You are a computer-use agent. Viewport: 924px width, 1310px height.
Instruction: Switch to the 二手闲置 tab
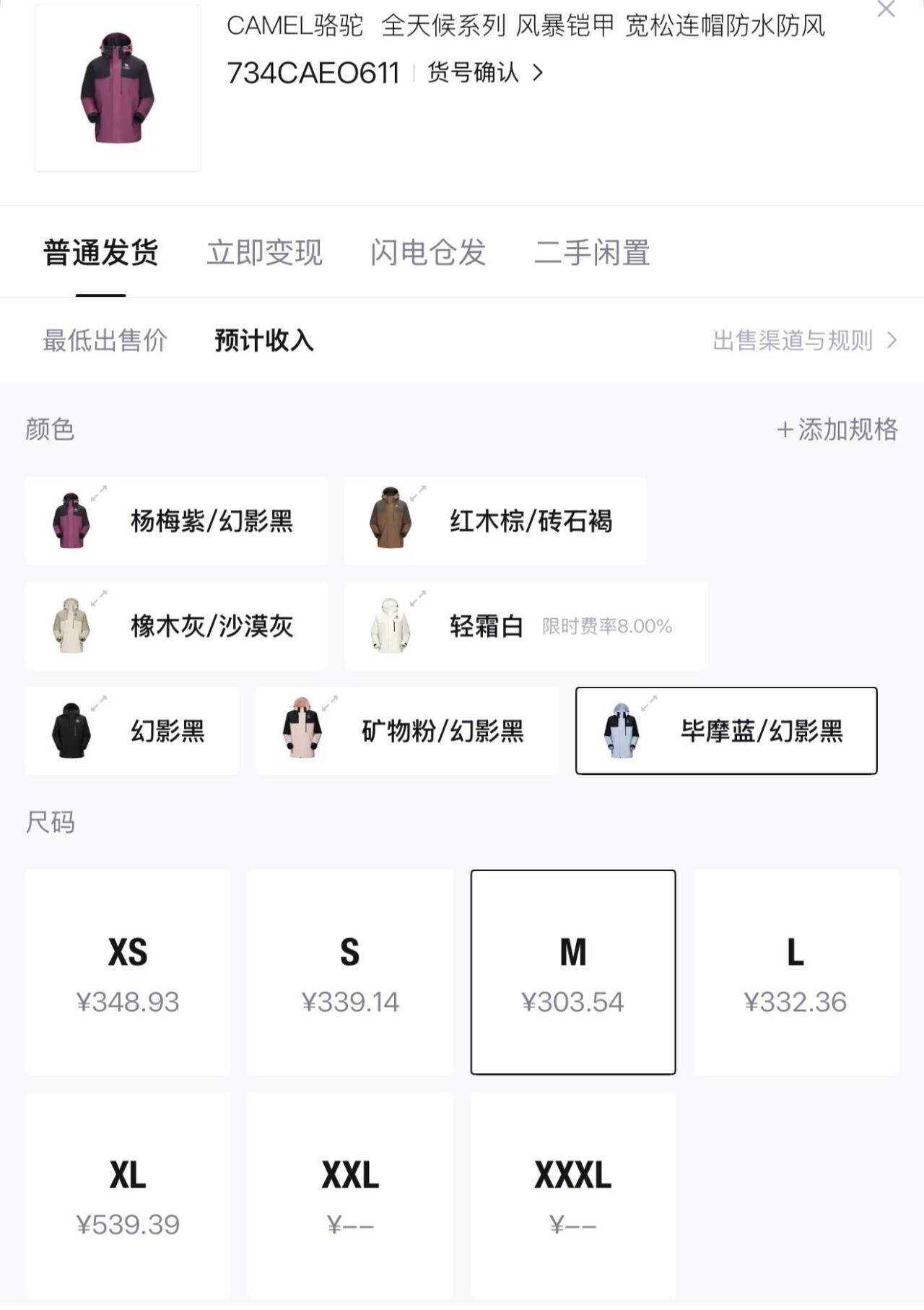(592, 253)
